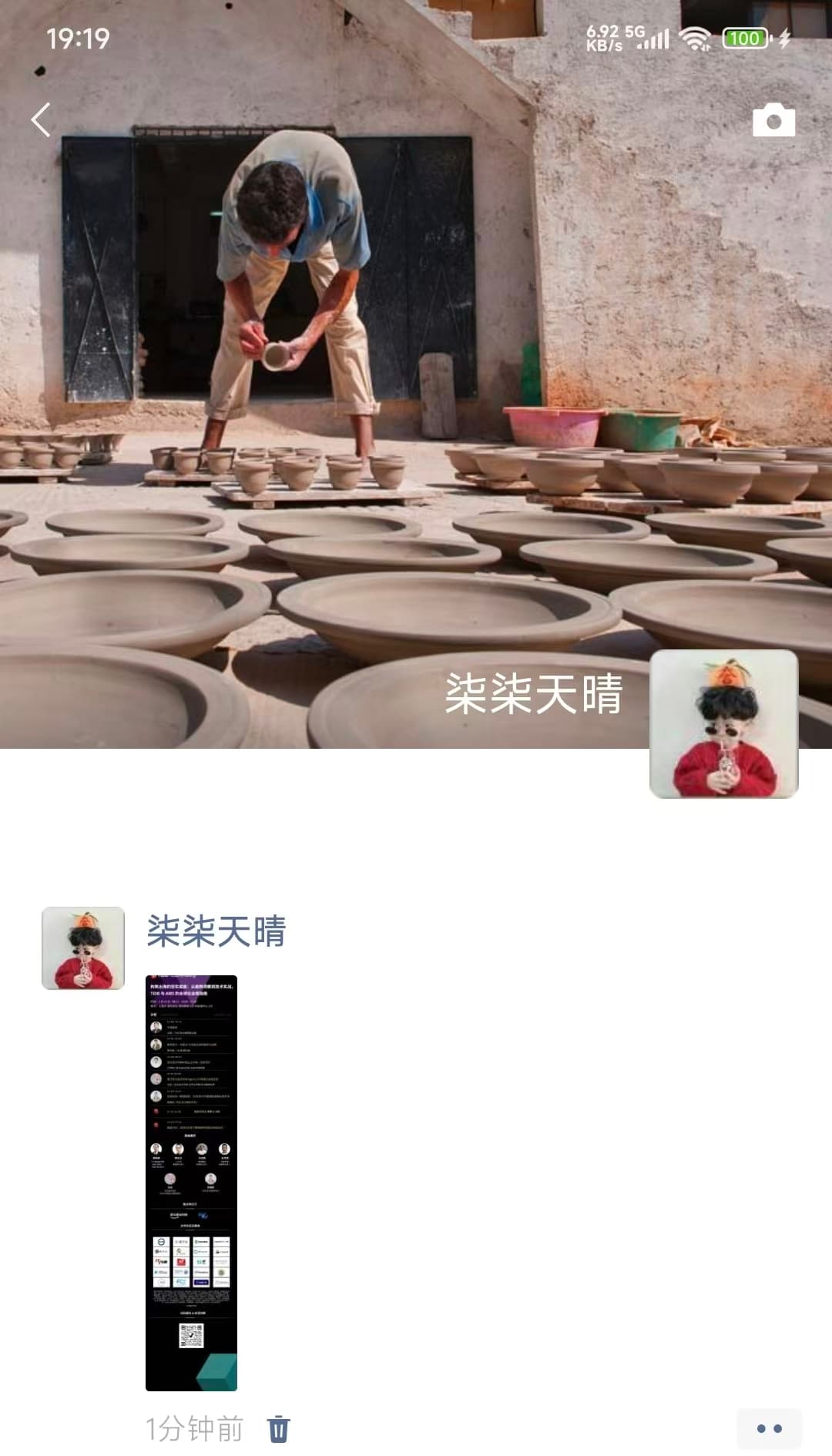Viewport: 832px width, 1456px height.
Task: Go back using the top-left arrow
Action: 41,120
